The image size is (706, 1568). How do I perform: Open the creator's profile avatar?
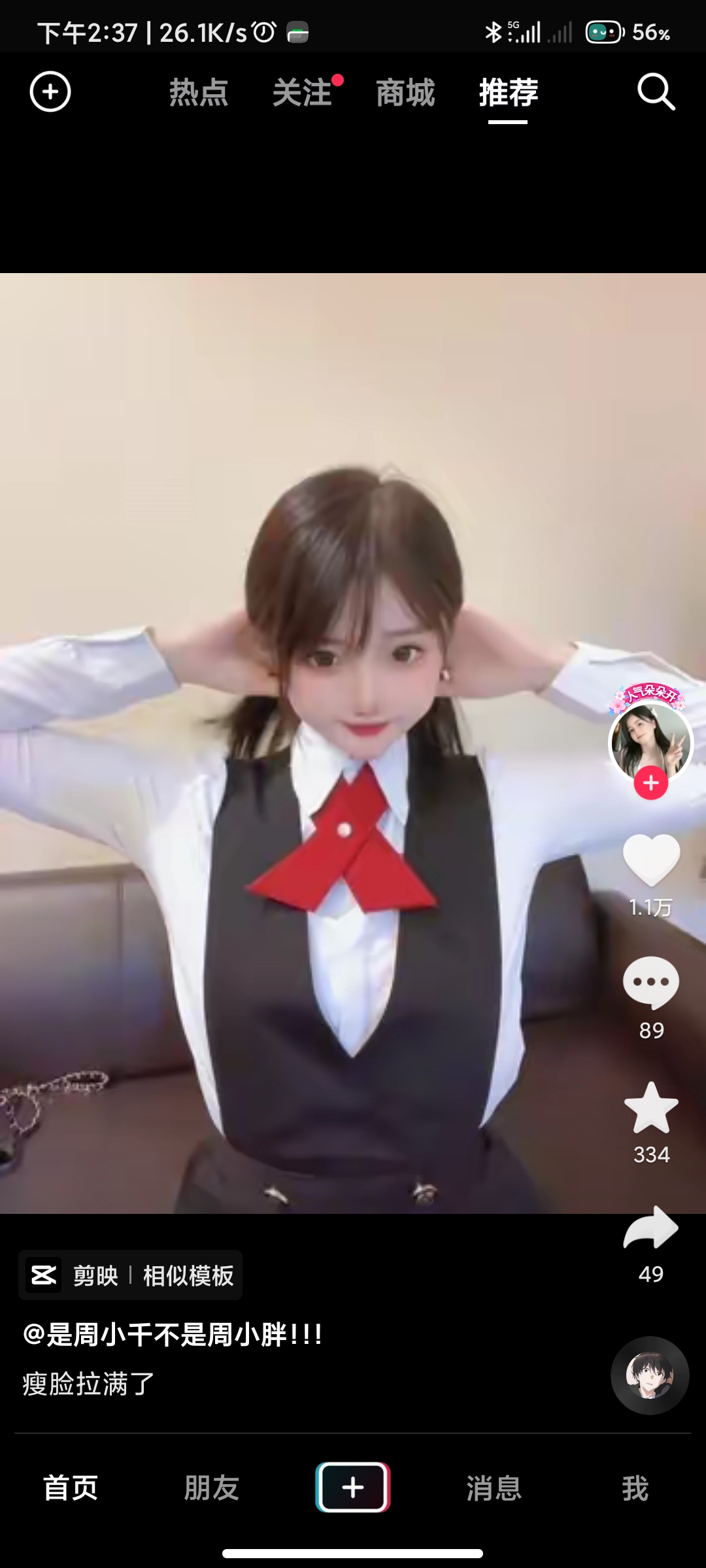click(650, 742)
